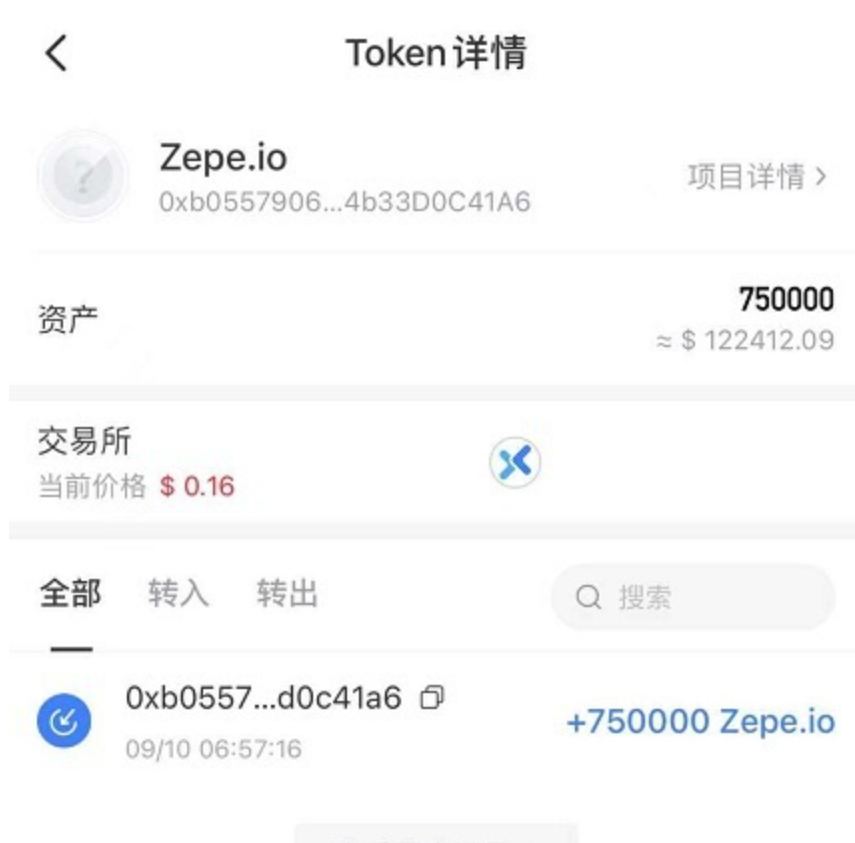855x843 pixels.
Task: Open the exchange icon next to 交易所
Action: point(515,464)
